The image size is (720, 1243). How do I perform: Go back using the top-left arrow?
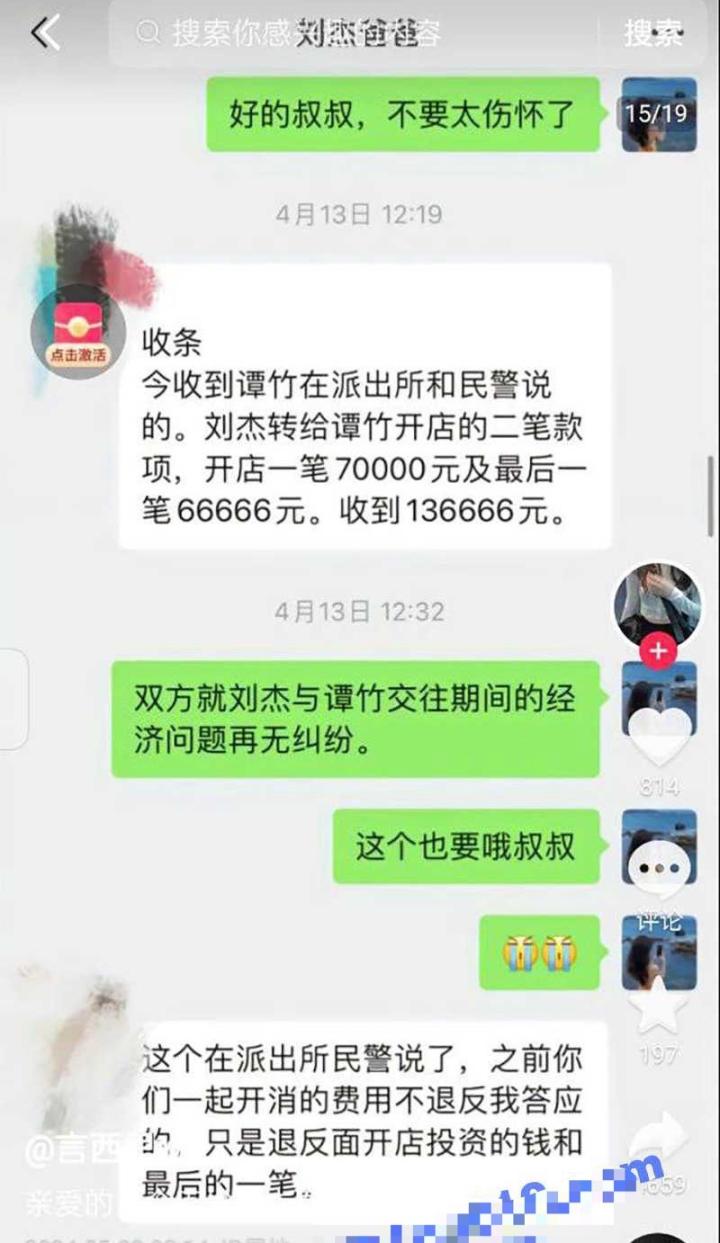click(45, 33)
